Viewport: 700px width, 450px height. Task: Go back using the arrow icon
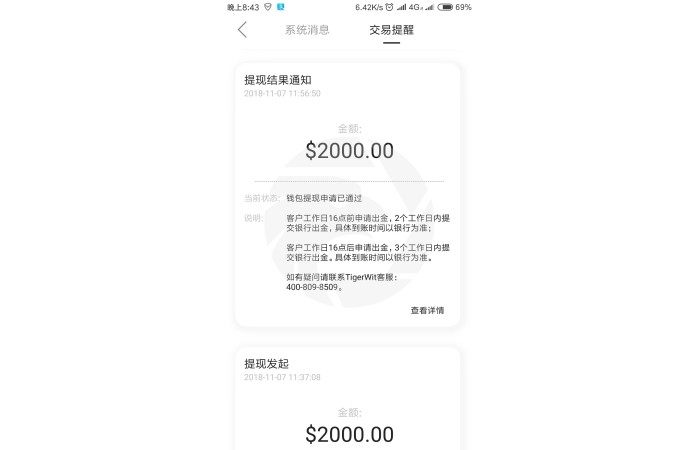coord(242,30)
